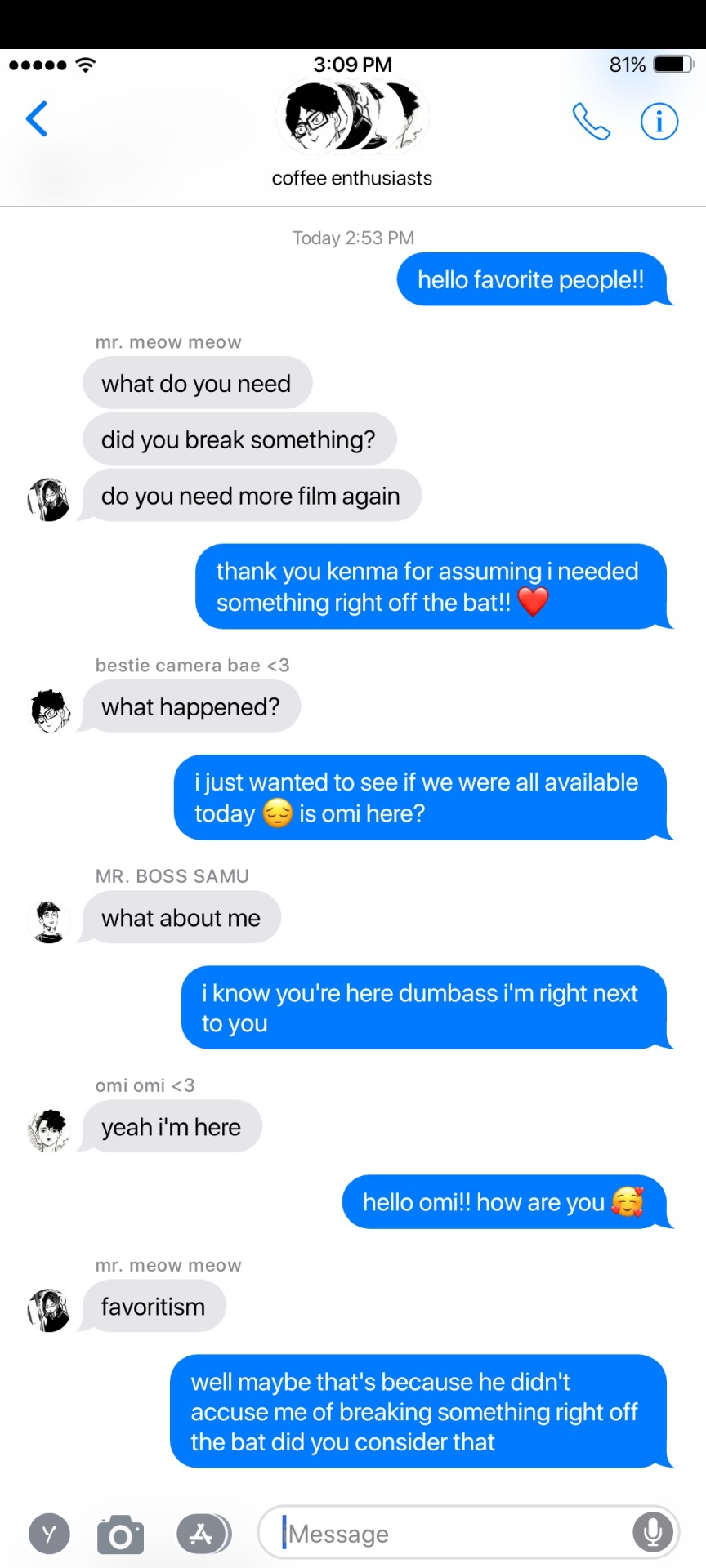Focus the Message text field
The width and height of the screenshot is (706, 1568).
point(454,1533)
